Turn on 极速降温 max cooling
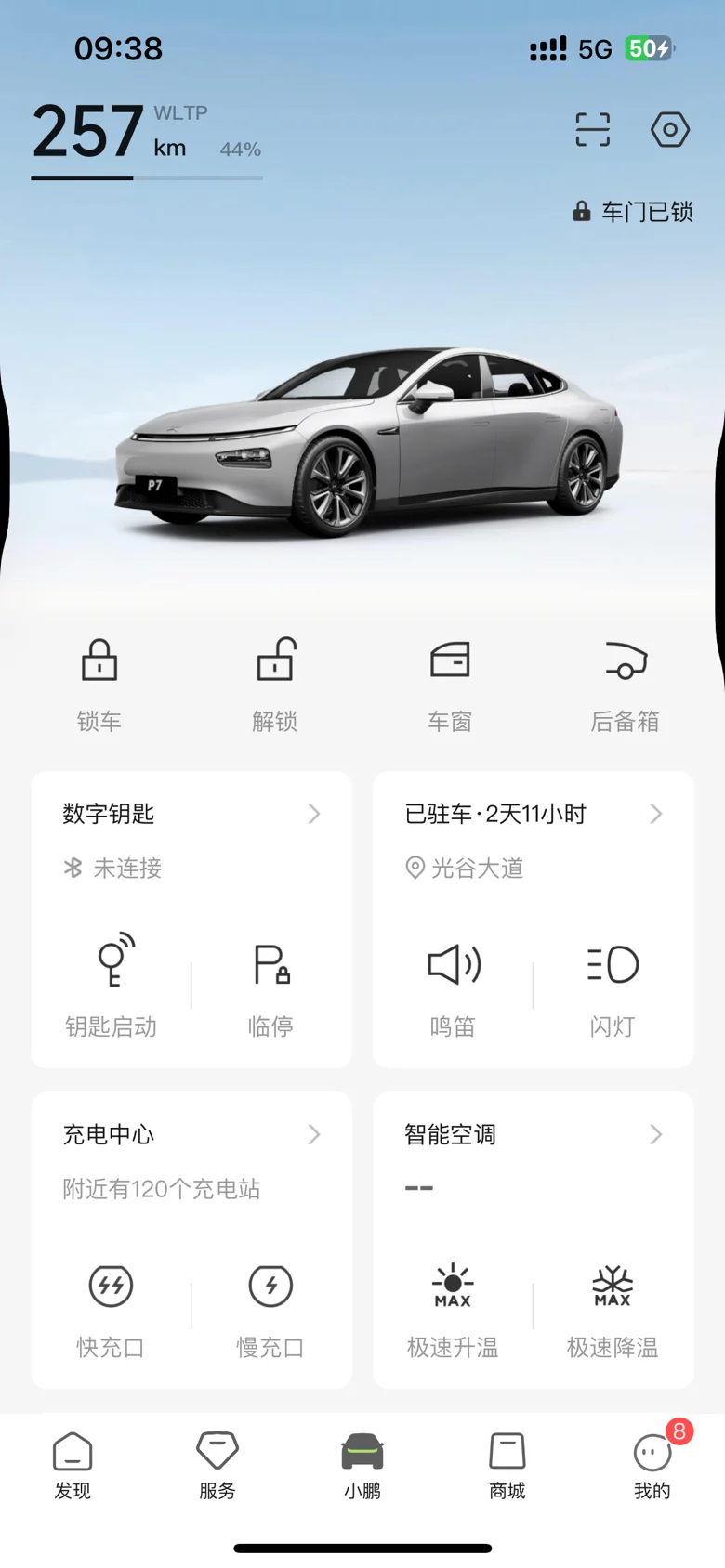 [x=613, y=1307]
